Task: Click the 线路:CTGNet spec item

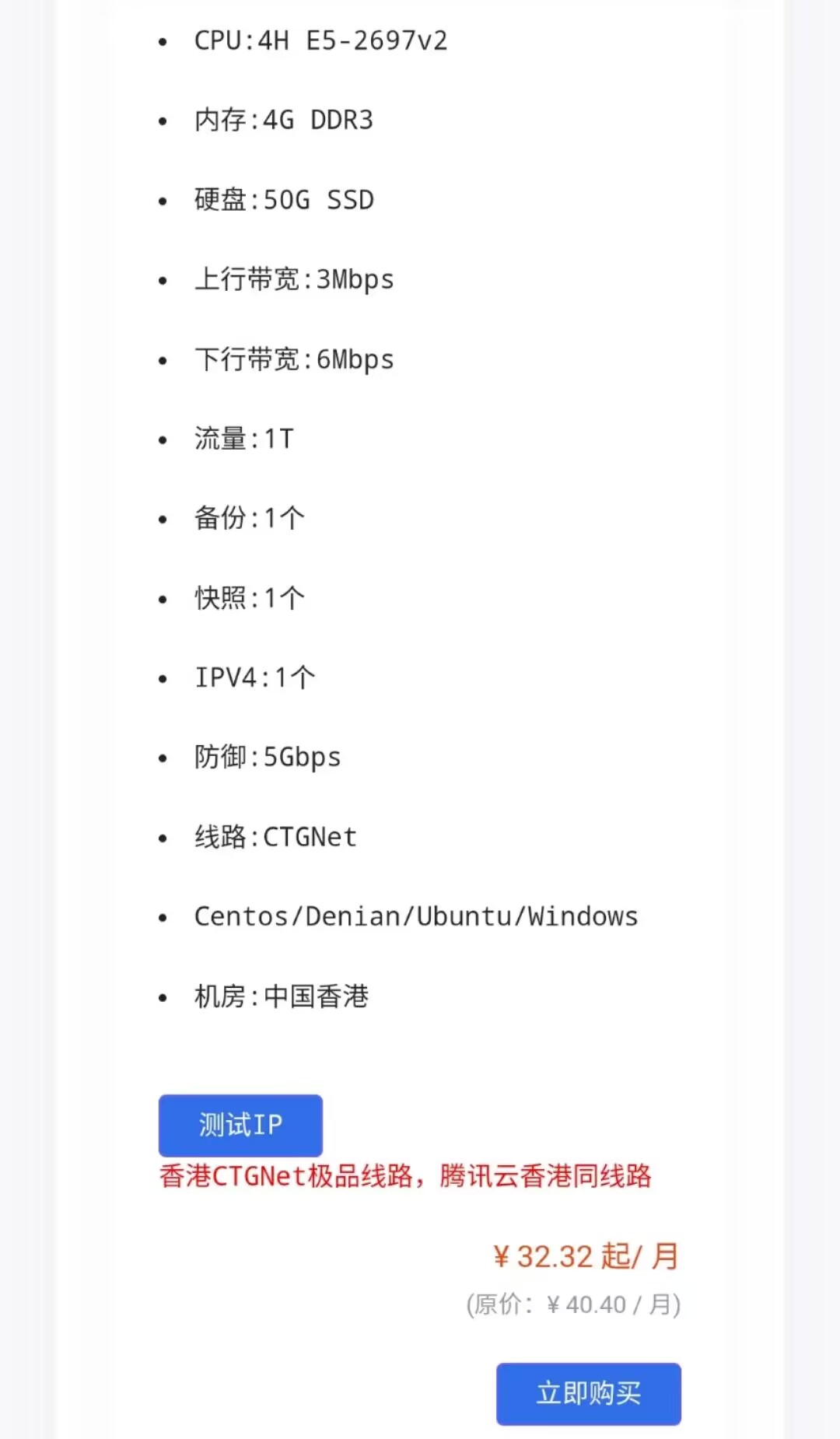Action: click(275, 836)
